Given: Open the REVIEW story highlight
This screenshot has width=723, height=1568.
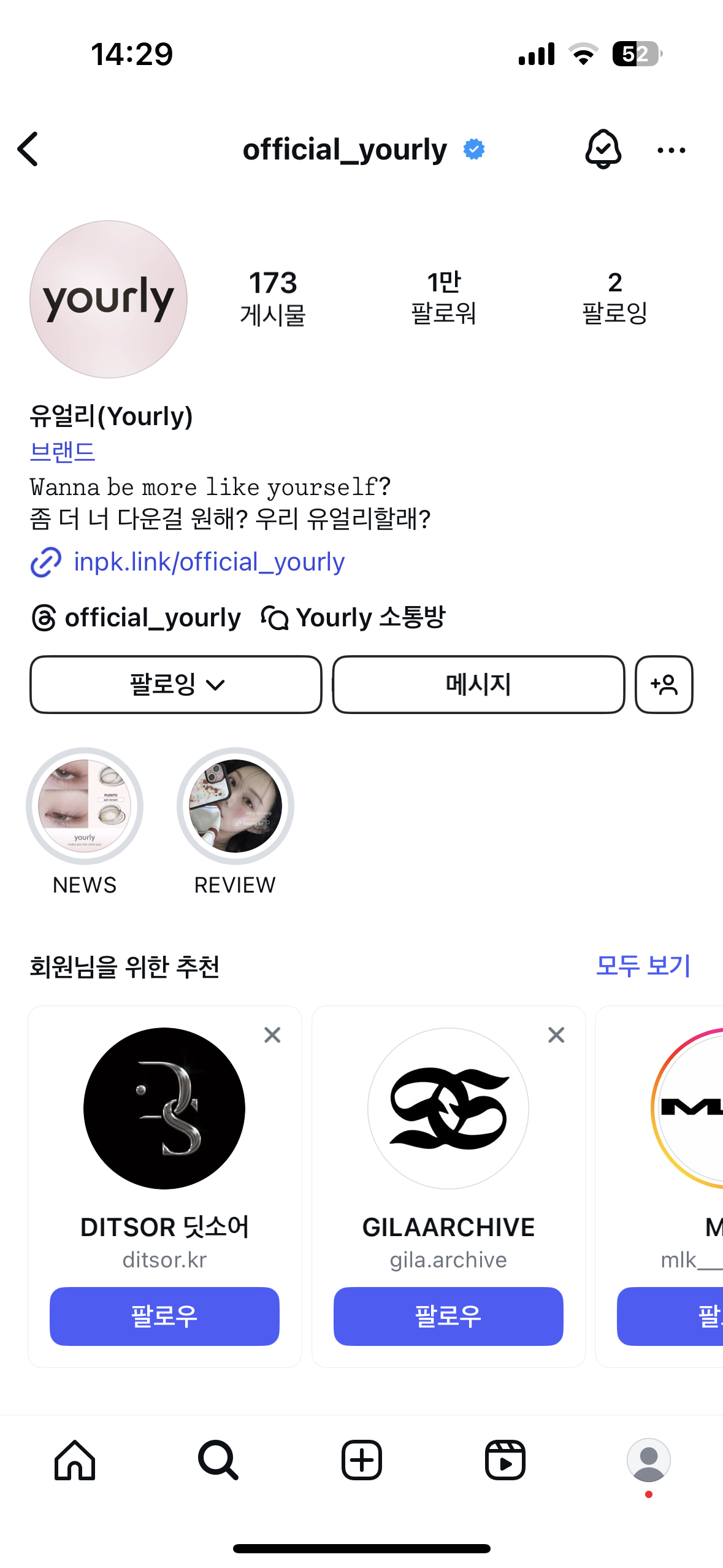Looking at the screenshot, I should tap(235, 806).
